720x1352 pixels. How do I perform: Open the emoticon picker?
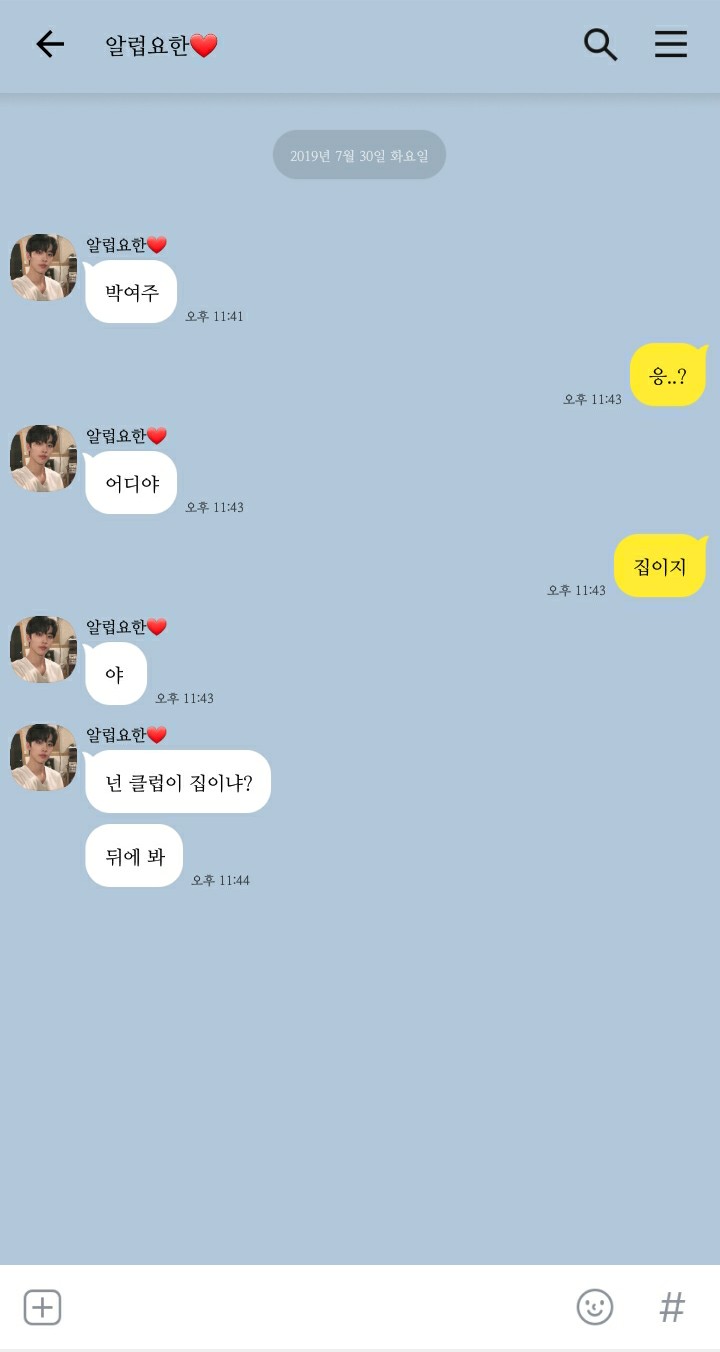click(x=595, y=1307)
